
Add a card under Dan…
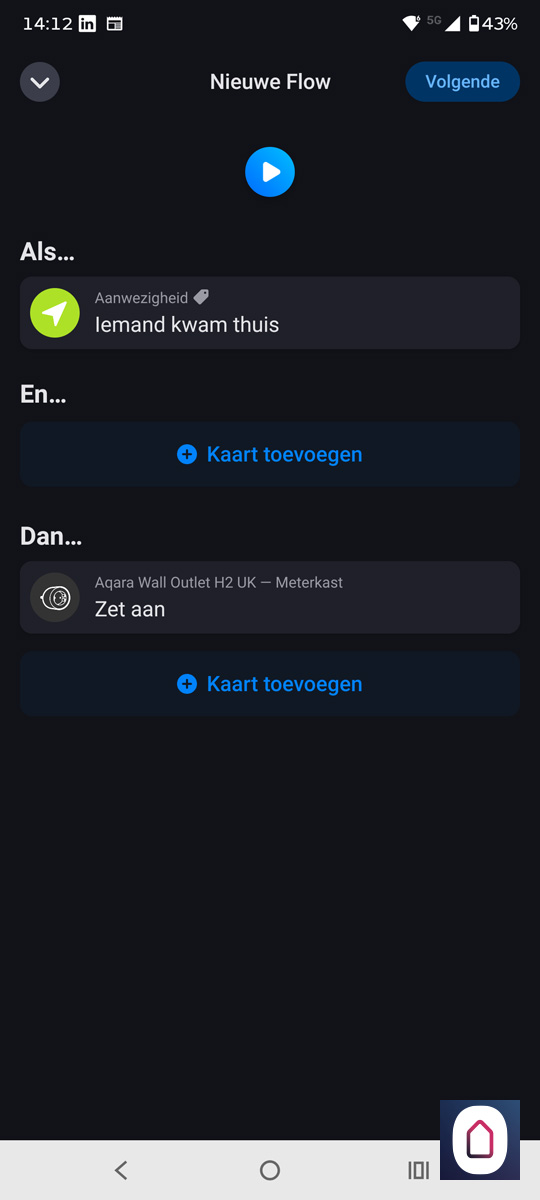pyautogui.click(x=270, y=684)
